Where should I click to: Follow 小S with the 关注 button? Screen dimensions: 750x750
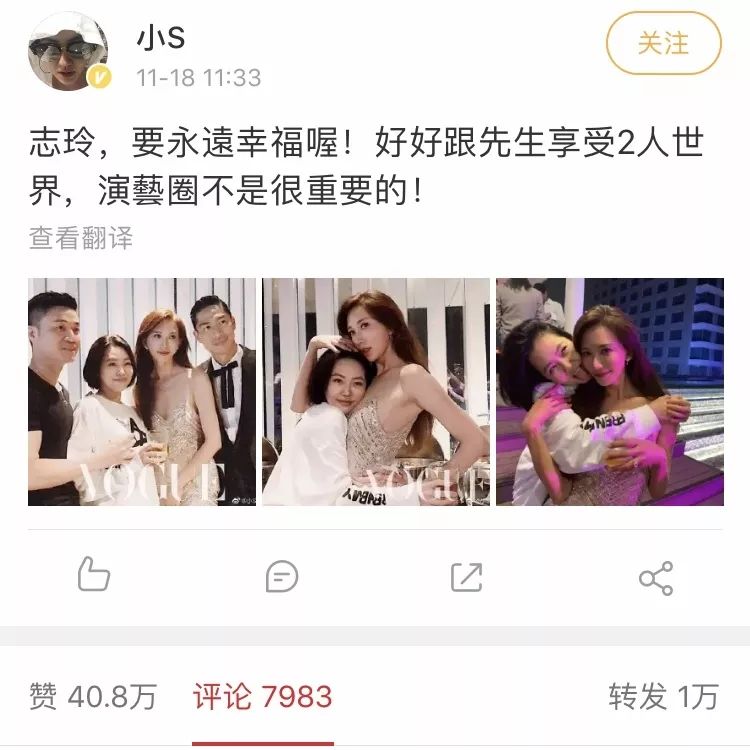coord(663,44)
